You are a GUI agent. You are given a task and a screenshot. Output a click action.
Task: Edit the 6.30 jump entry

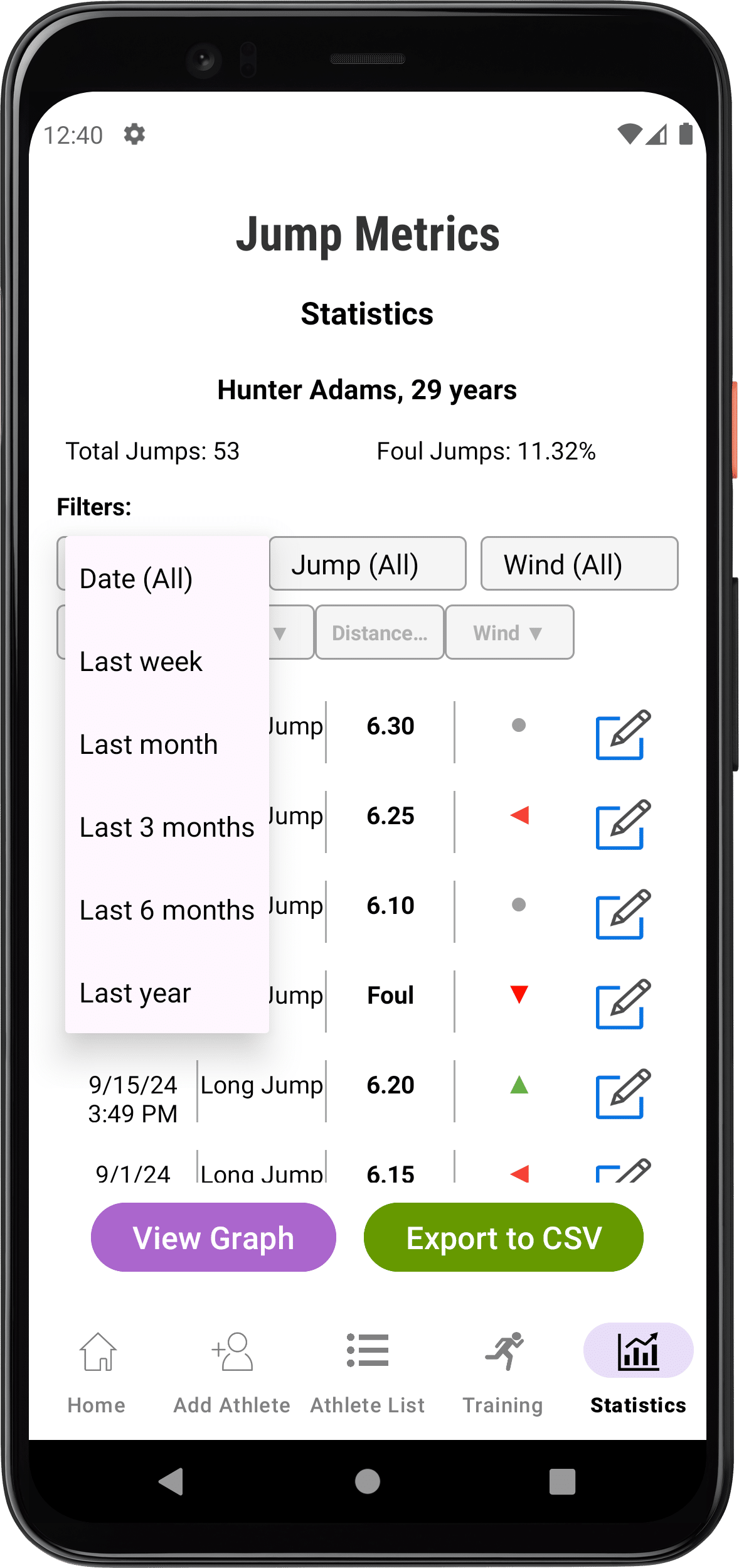(622, 734)
